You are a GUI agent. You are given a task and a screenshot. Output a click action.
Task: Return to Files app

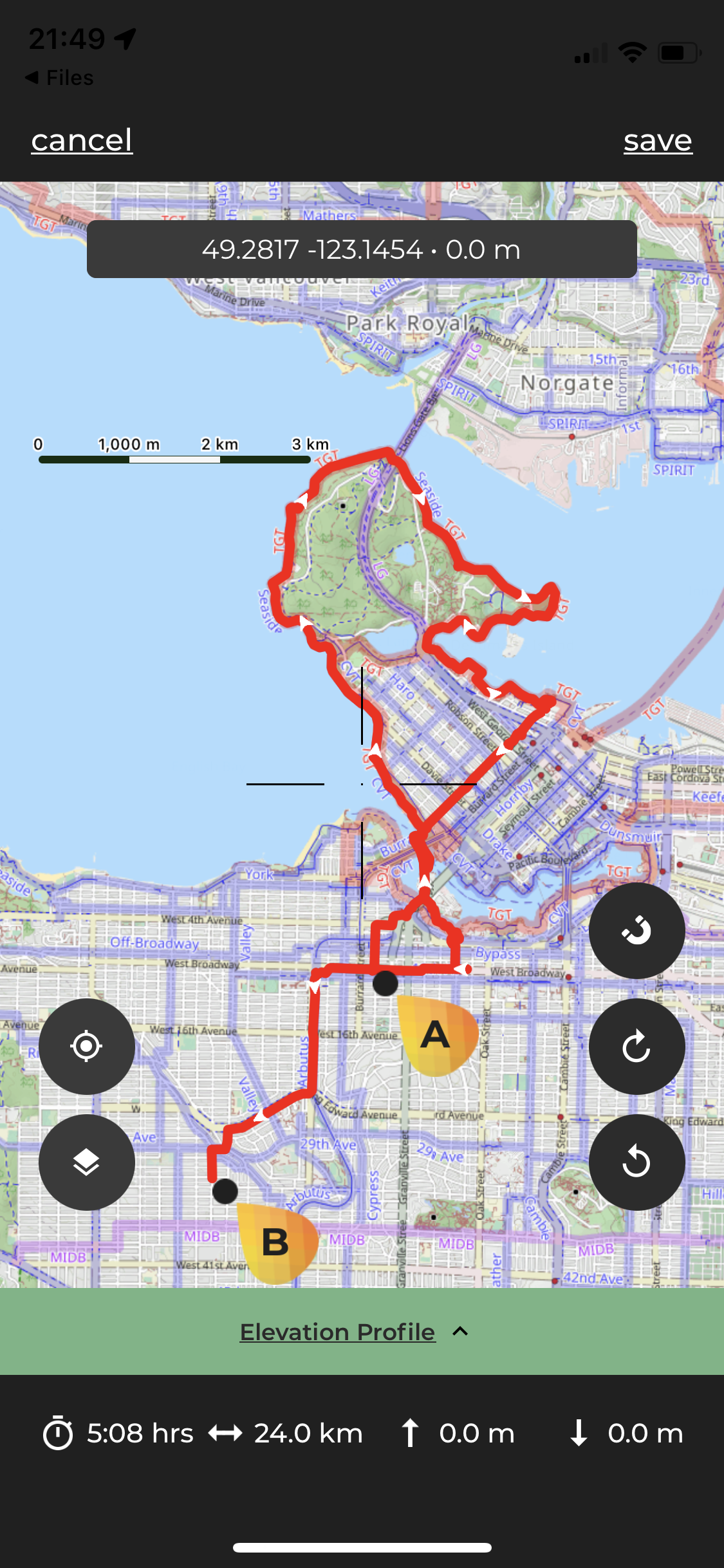pyautogui.click(x=59, y=78)
